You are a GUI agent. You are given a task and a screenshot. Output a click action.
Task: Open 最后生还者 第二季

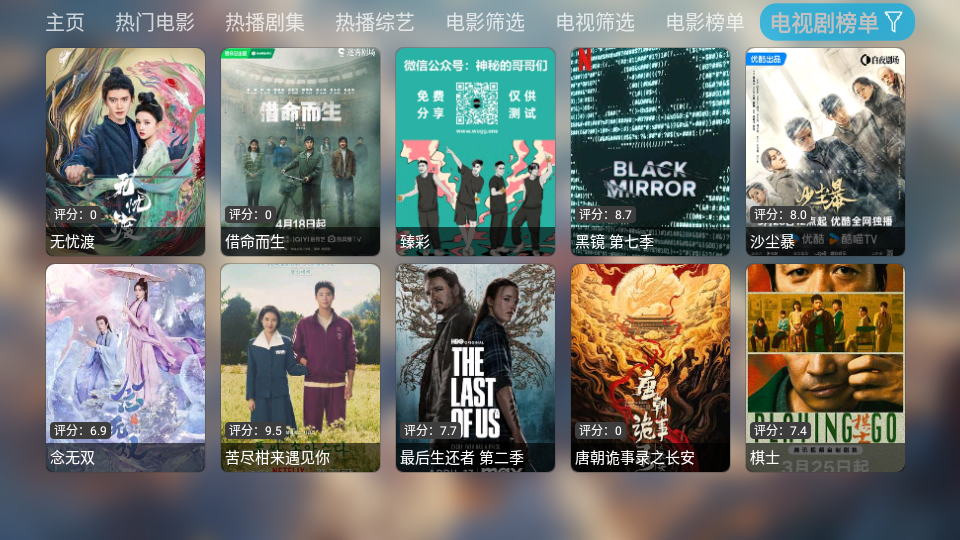pyautogui.click(x=475, y=367)
